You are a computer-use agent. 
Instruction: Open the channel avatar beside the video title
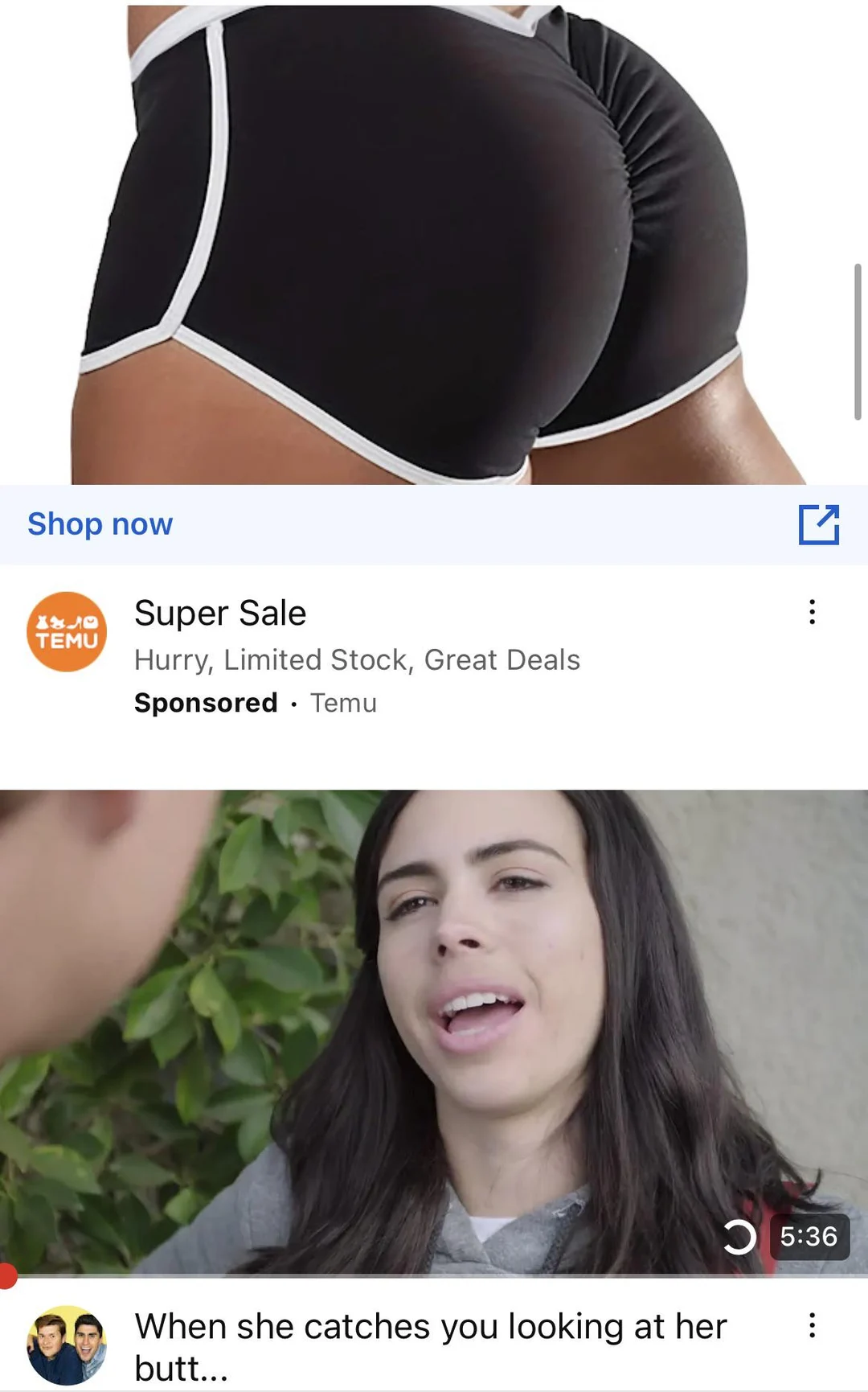[x=67, y=1345]
